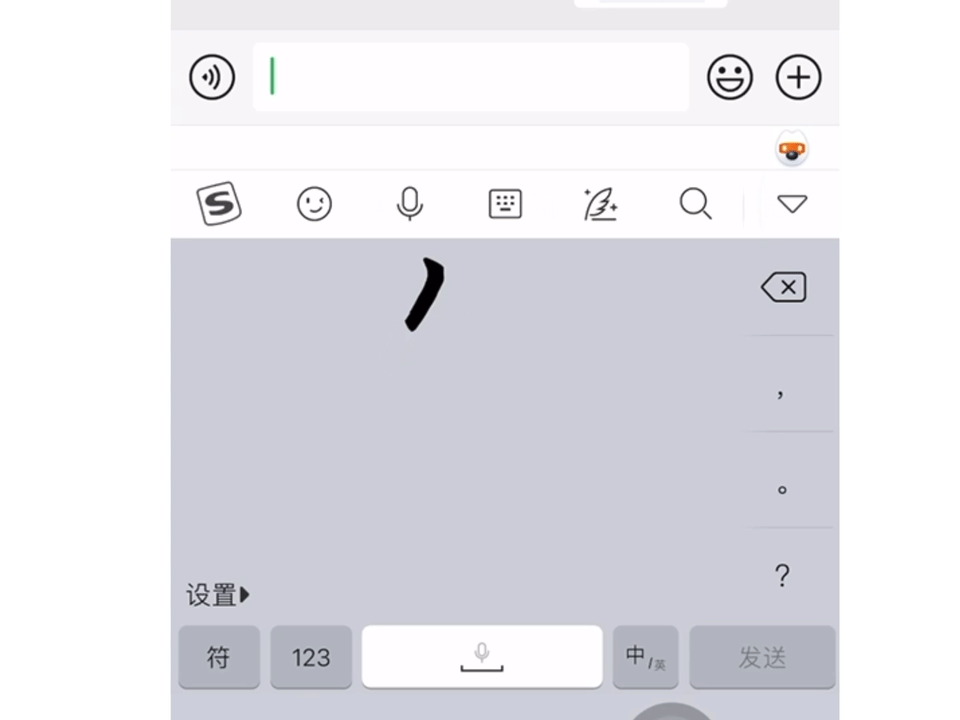960x720 pixels.
Task: Open the emoji sticker panel
Action: tap(730, 78)
